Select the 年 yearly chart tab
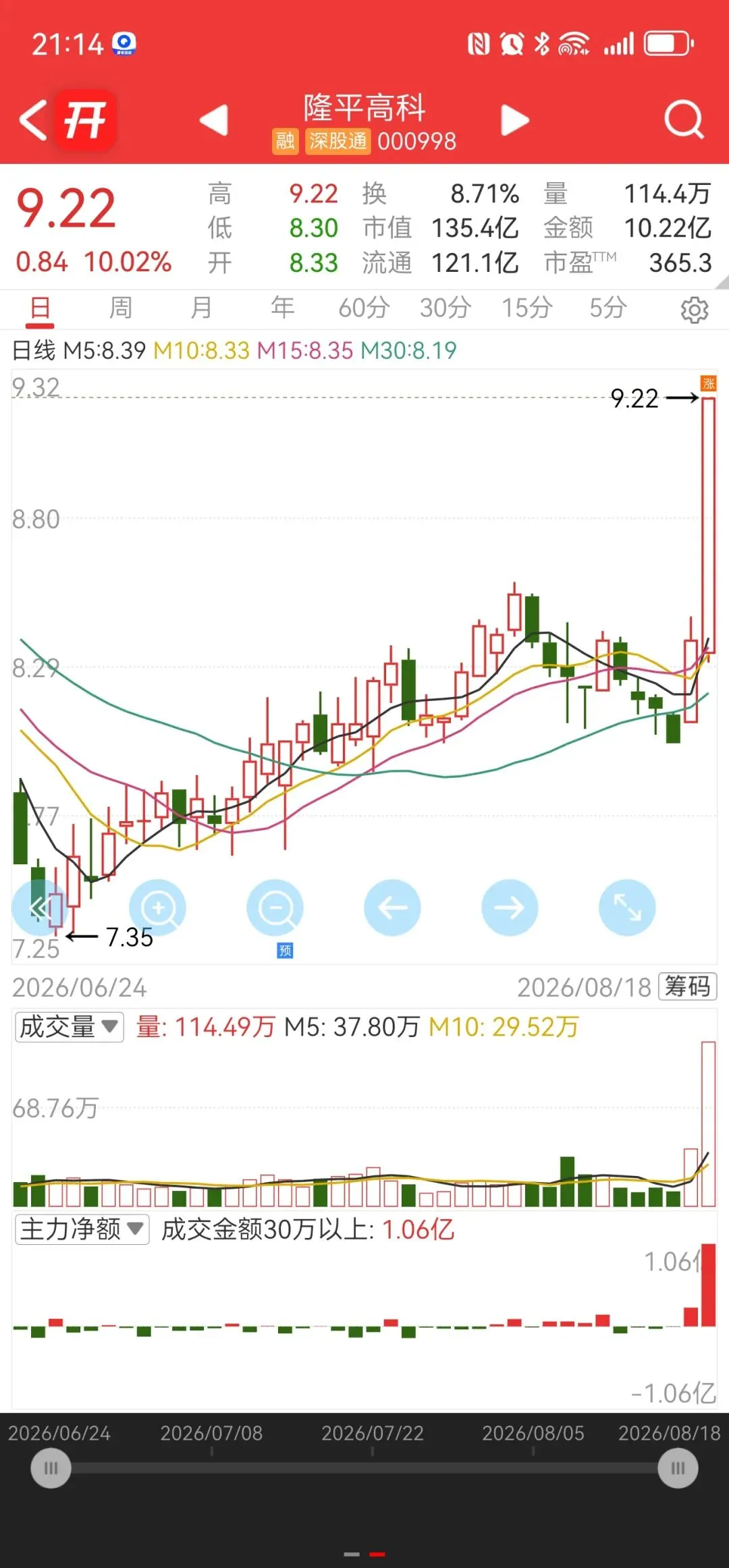729x1568 pixels. tap(282, 308)
